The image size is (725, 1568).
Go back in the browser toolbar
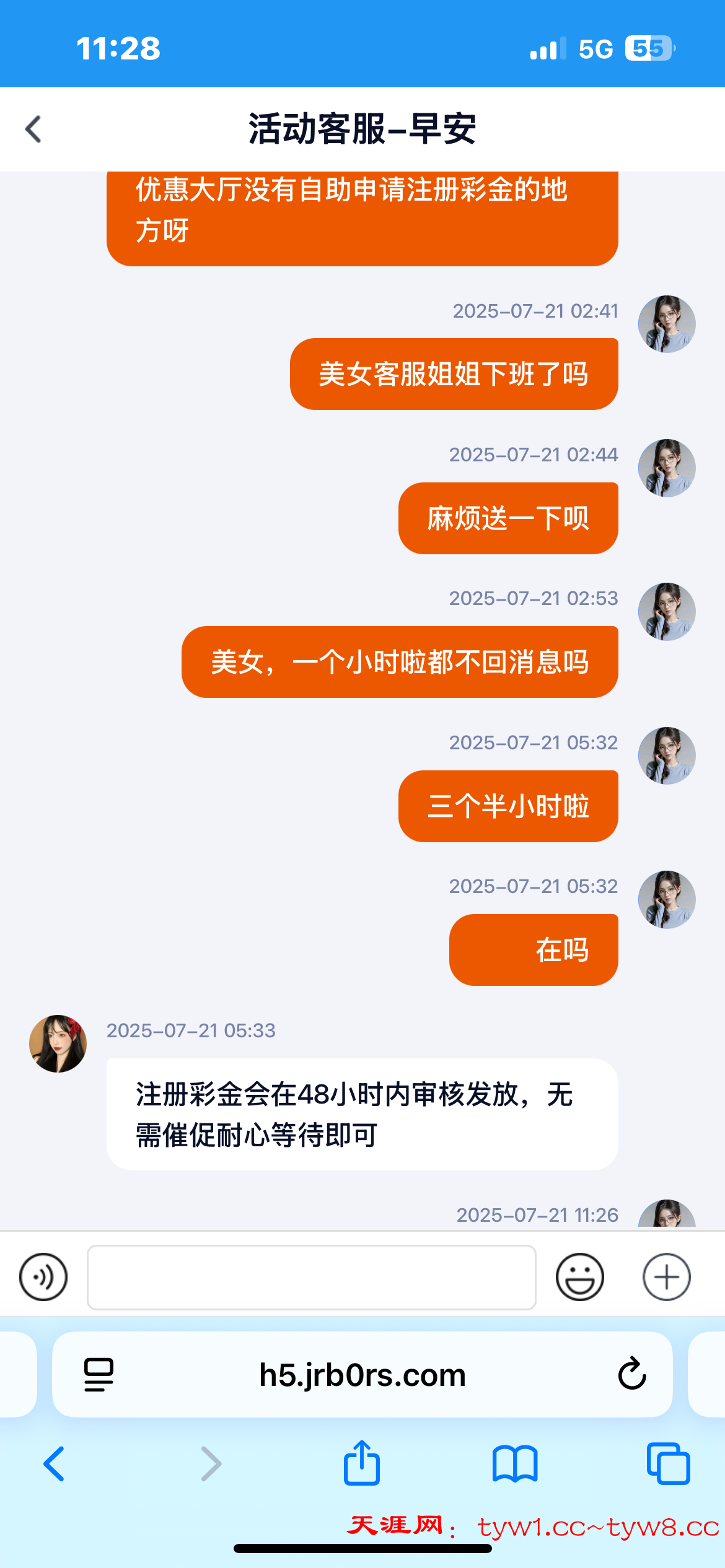(x=54, y=1464)
